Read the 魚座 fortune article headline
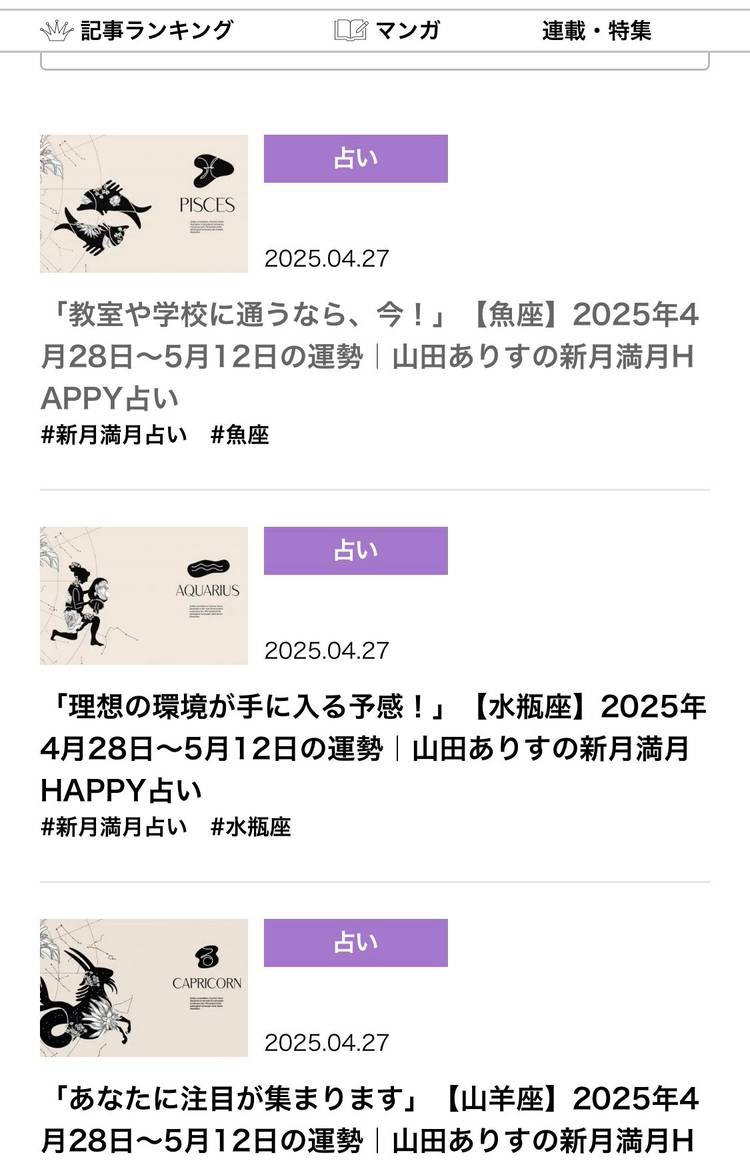 [370, 356]
